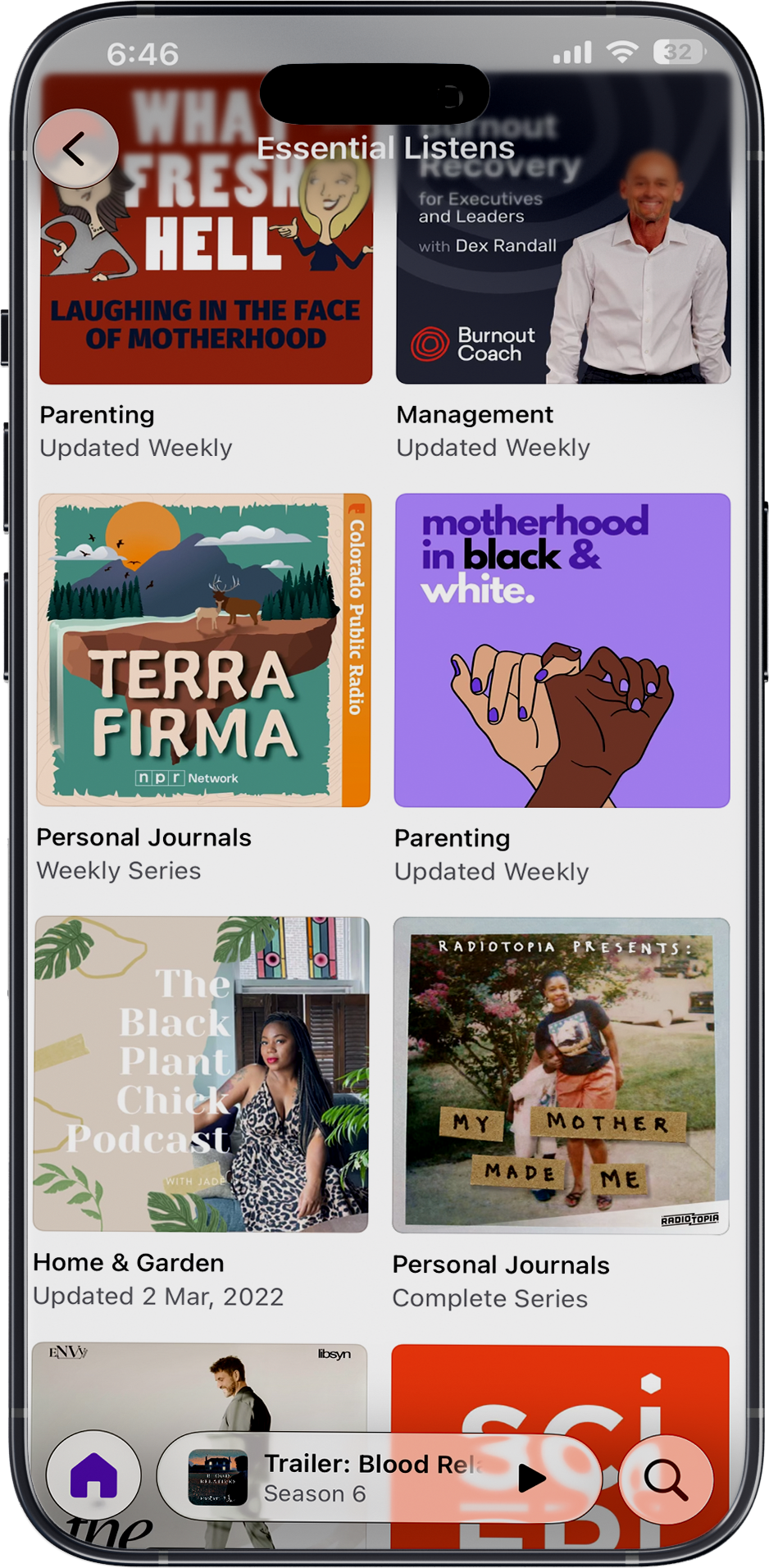Open My Mother Made Me podcast

(x=561, y=1074)
